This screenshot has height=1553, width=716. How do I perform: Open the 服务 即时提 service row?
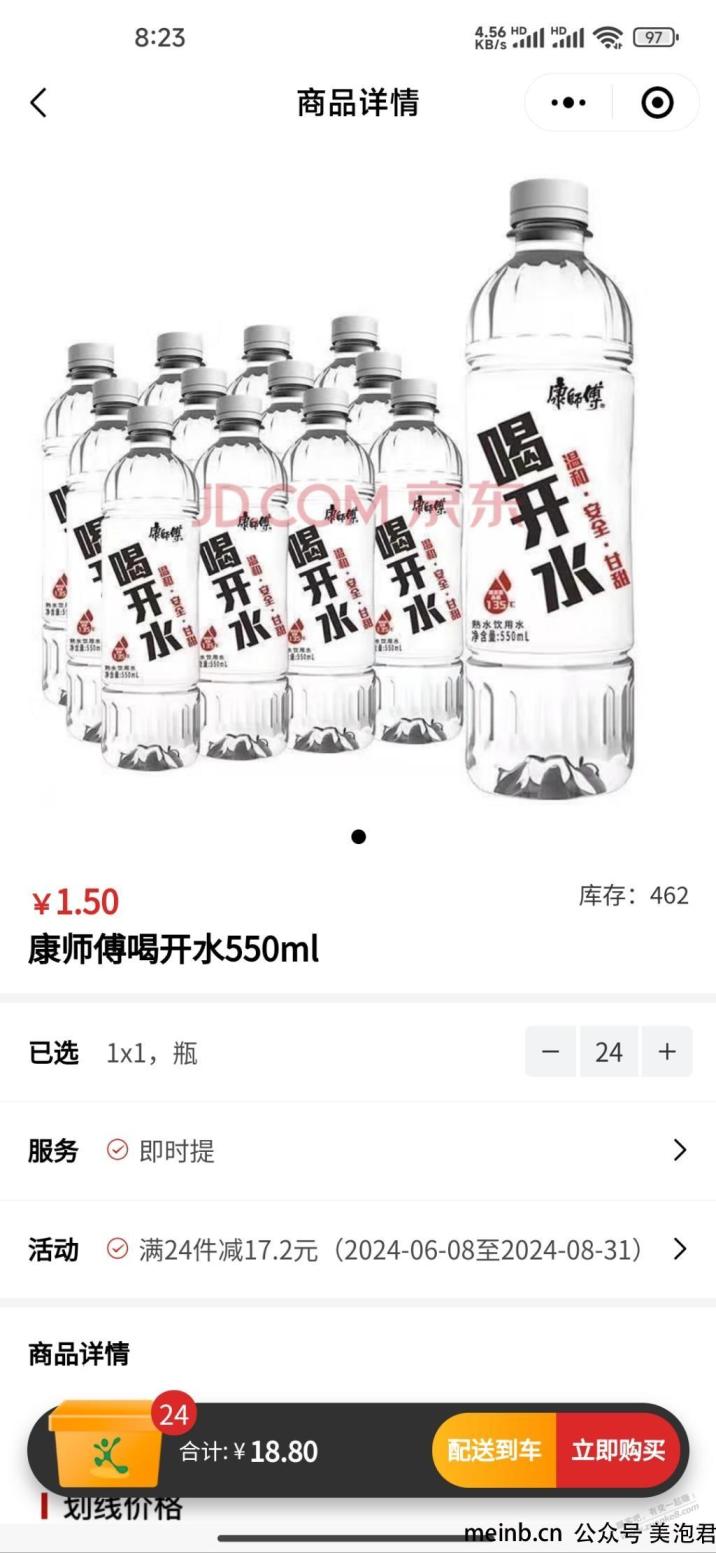pyautogui.click(x=357, y=1150)
